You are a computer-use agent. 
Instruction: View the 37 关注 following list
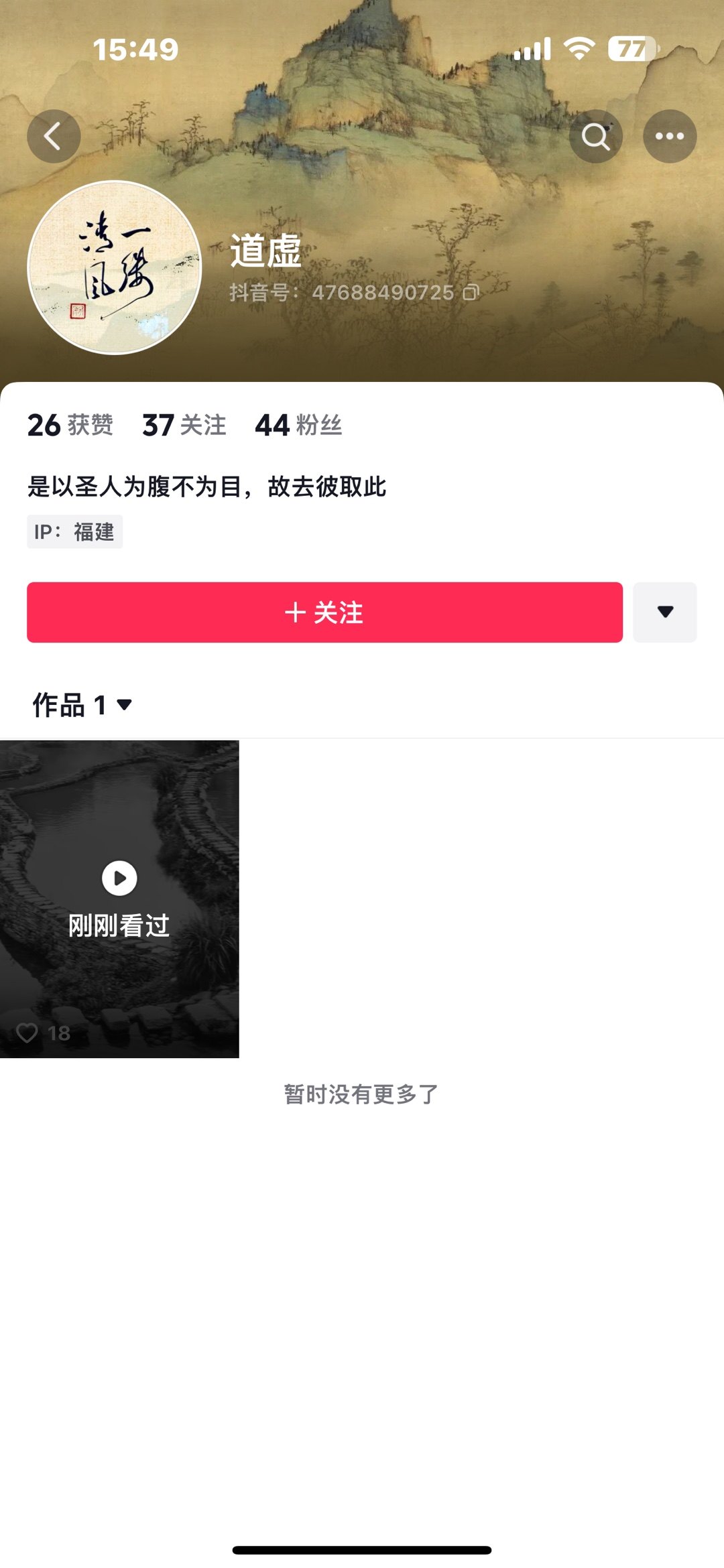click(x=184, y=425)
